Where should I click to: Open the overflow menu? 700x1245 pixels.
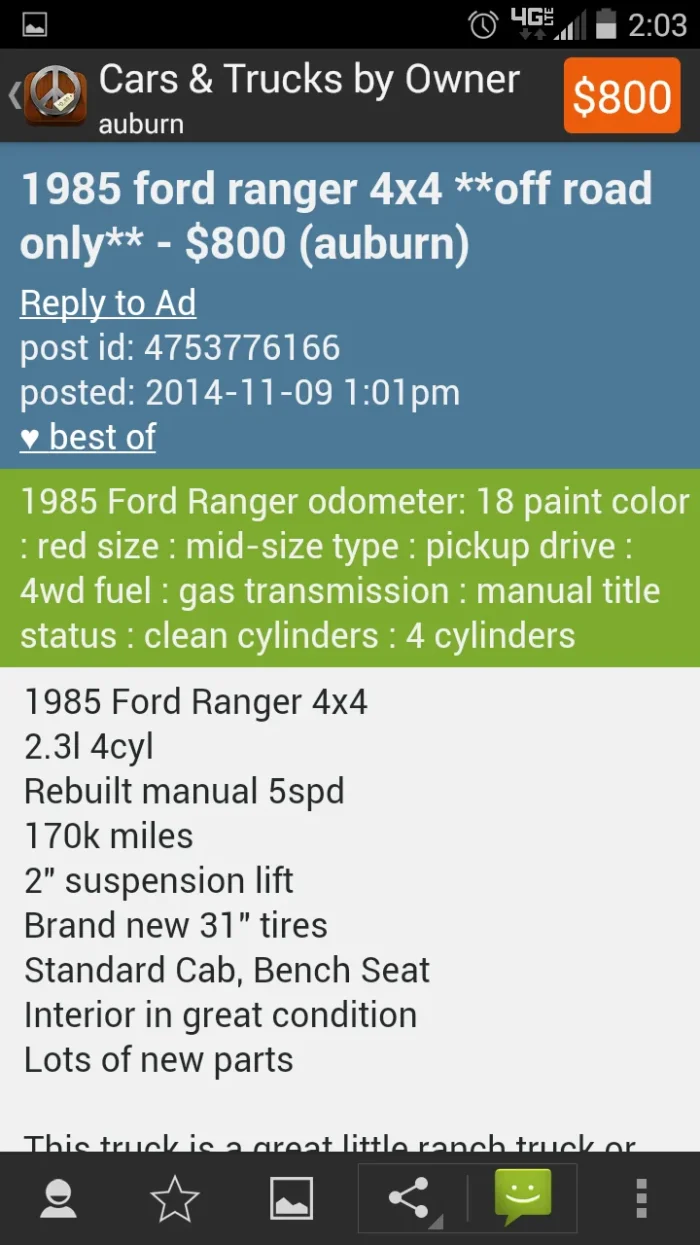[642, 1198]
